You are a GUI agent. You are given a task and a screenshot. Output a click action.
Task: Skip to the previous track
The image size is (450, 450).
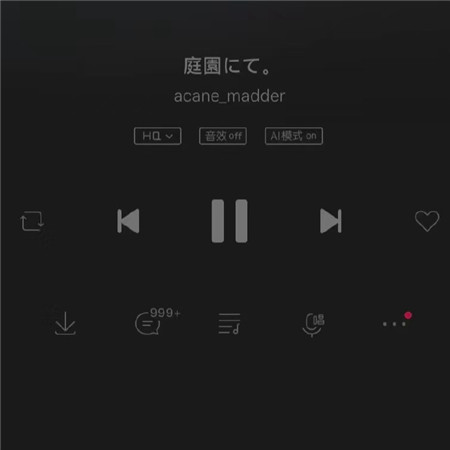point(128,221)
